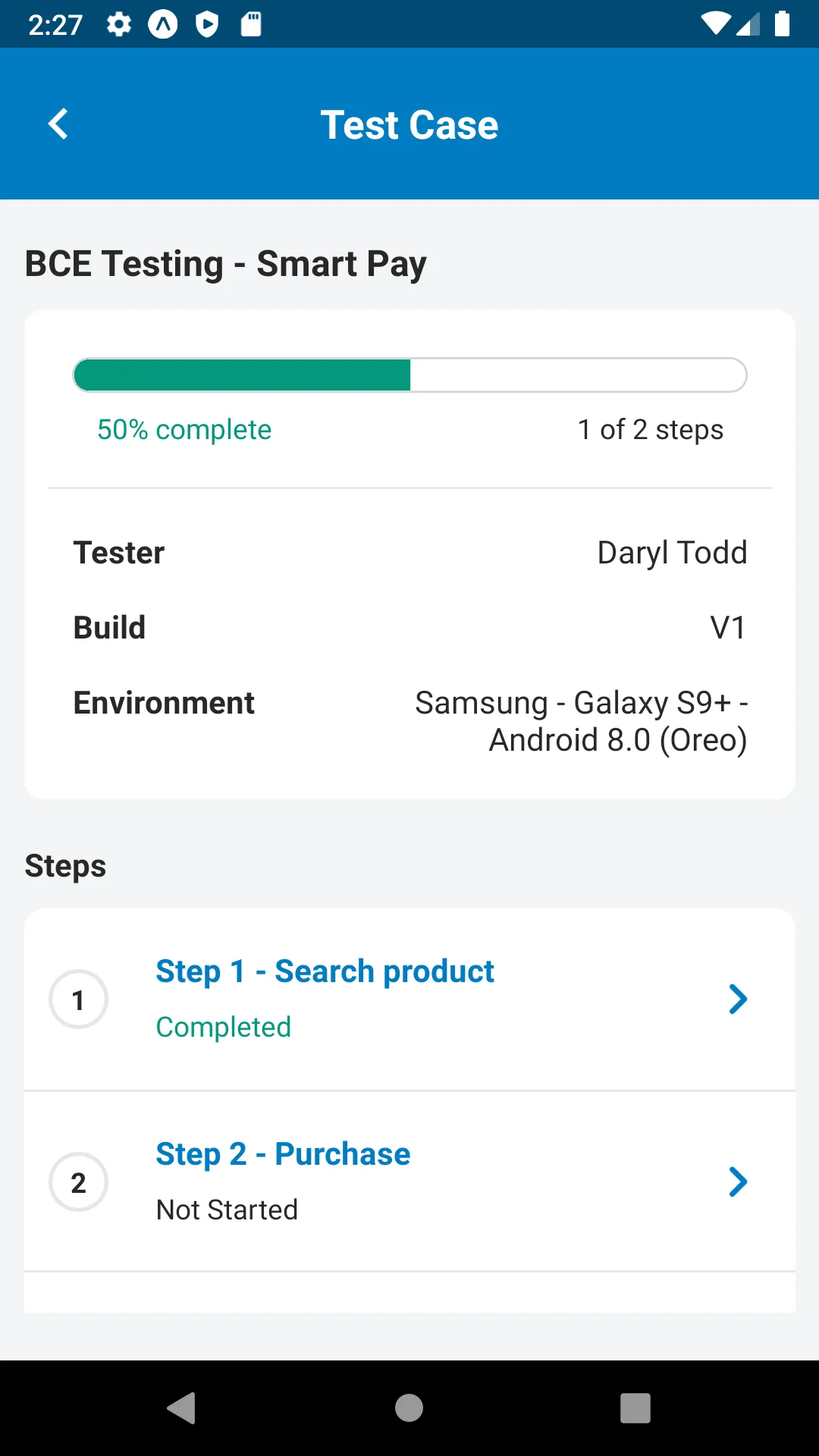Open the settings gear in the status bar
This screenshot has width=819, height=1456.
(x=118, y=24)
